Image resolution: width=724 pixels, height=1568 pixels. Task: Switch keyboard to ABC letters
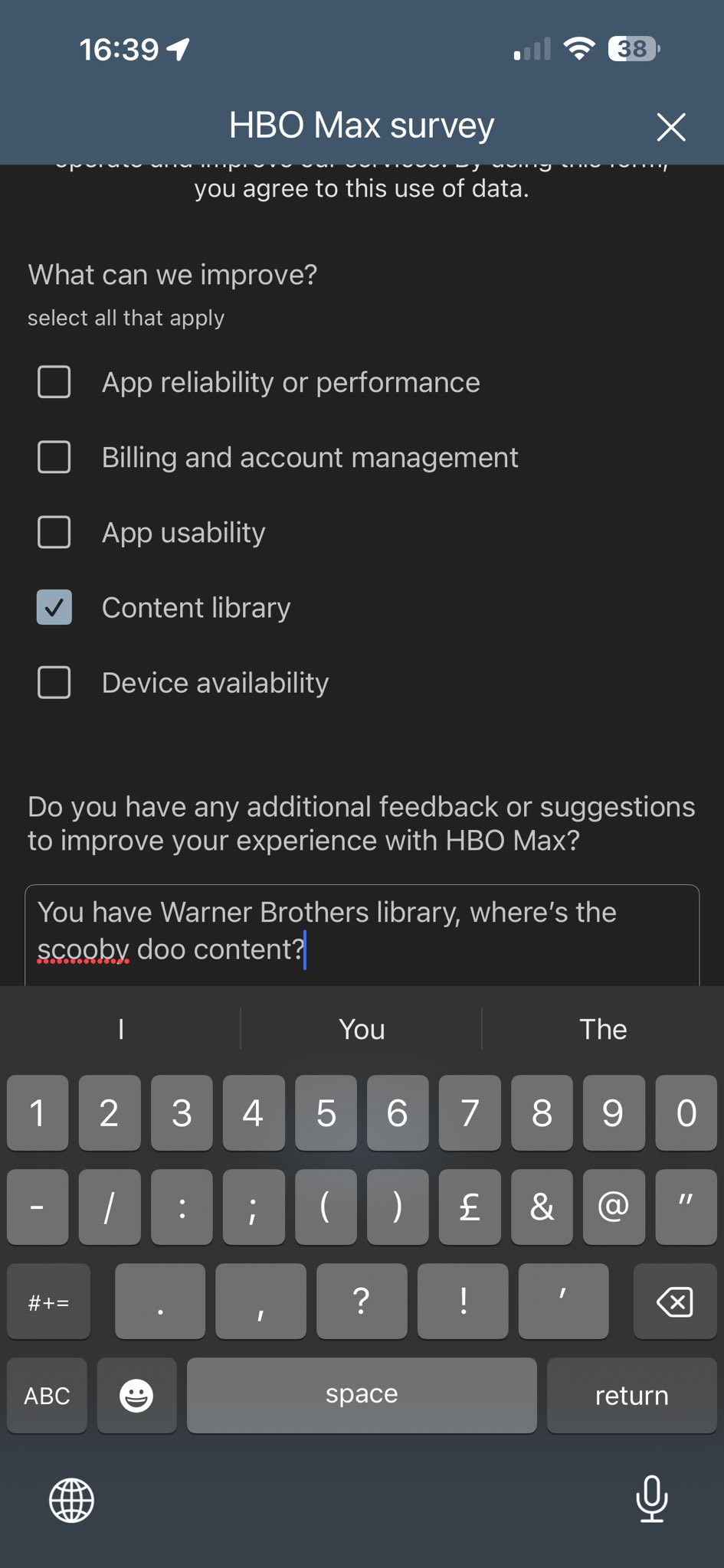coord(47,1395)
